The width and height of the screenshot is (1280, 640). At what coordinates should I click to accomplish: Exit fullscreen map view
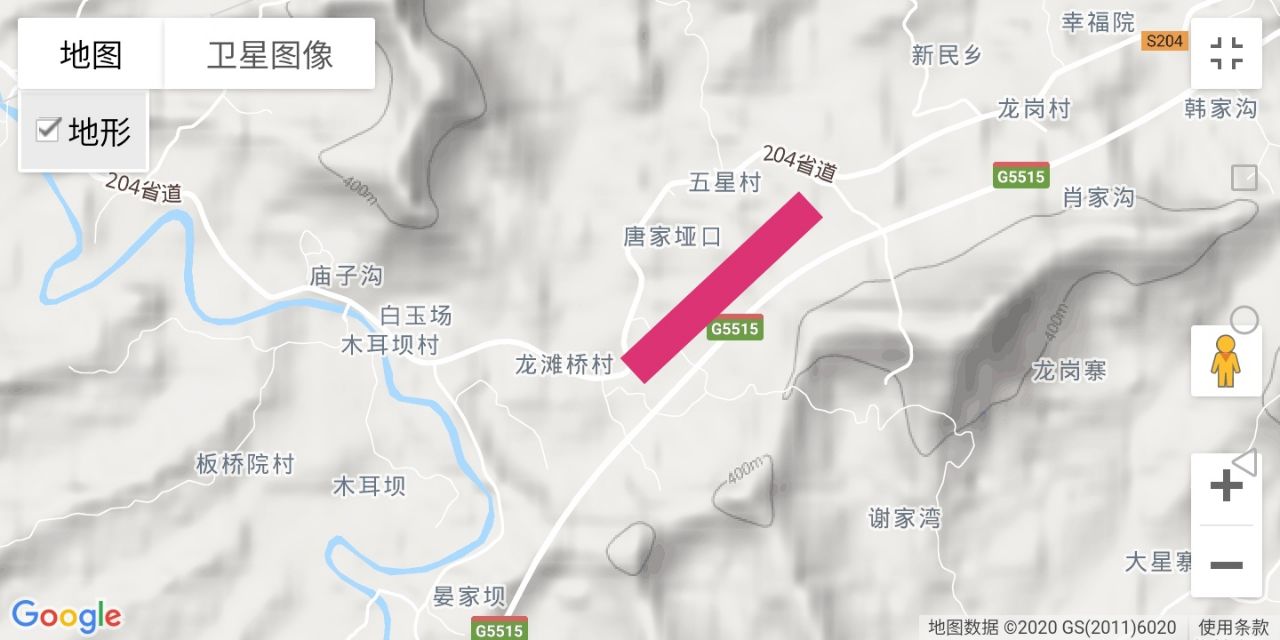(1226, 54)
